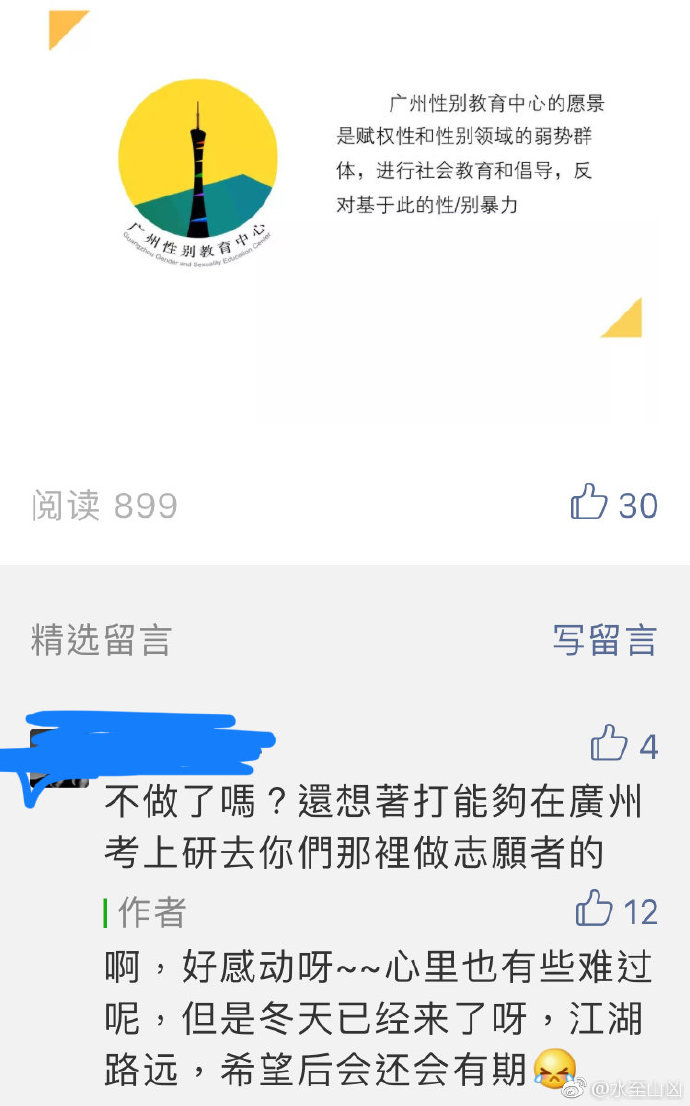Open 写留言 to write a comment
The height and width of the screenshot is (1106, 690).
[x=604, y=640]
